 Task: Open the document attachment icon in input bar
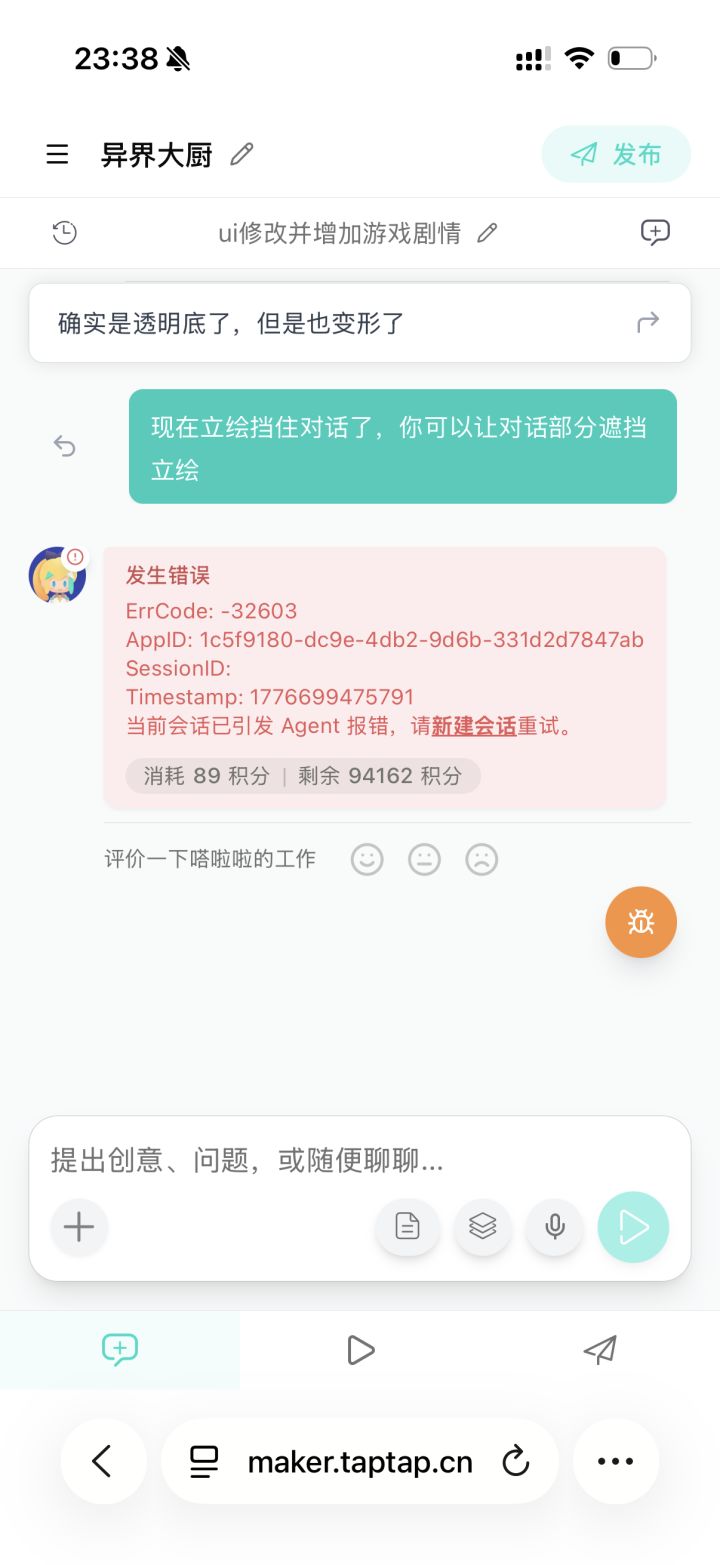pyautogui.click(x=407, y=1227)
